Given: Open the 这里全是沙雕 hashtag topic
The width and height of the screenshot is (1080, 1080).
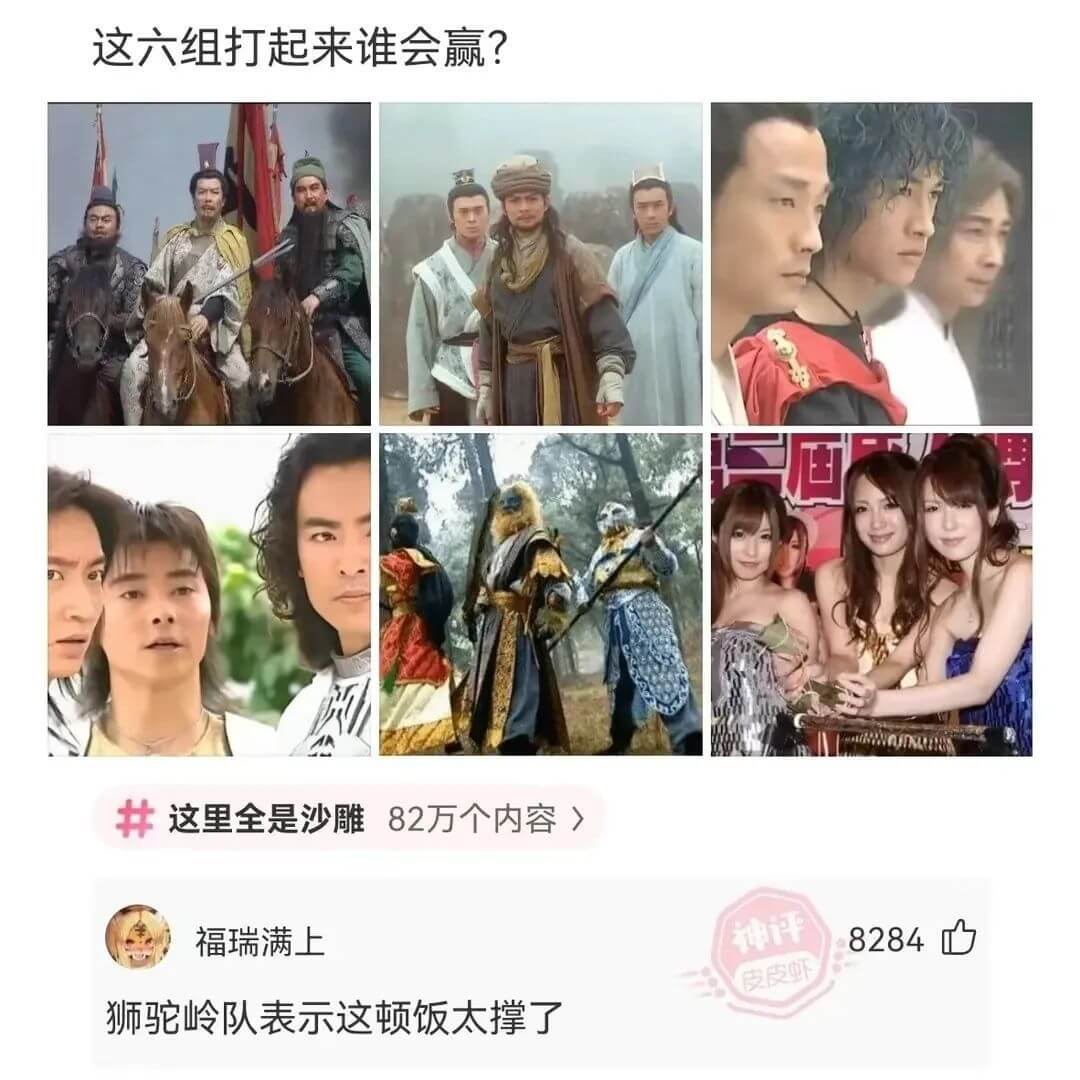Looking at the screenshot, I should coord(350,819).
